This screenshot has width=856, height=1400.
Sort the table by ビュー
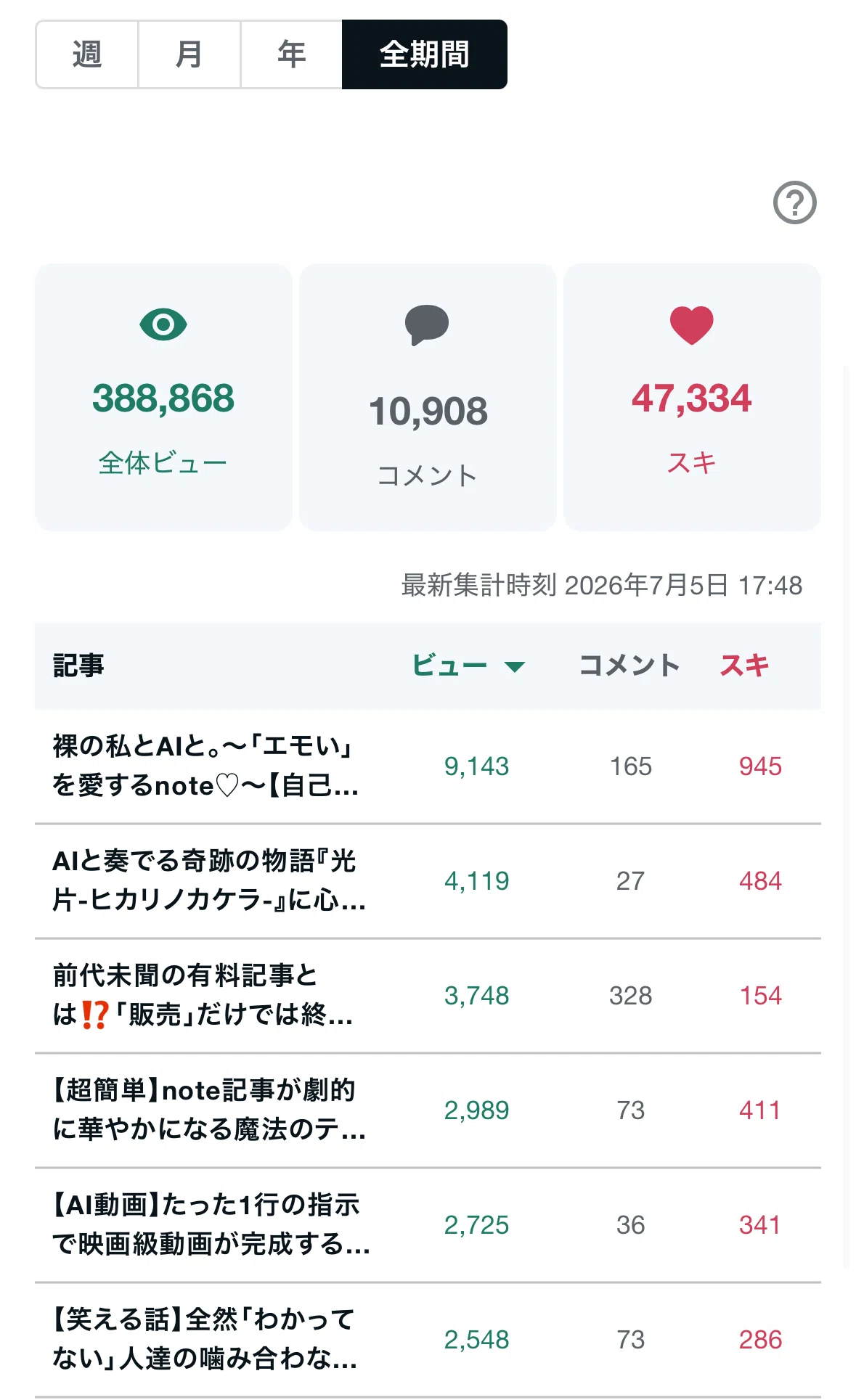click(x=468, y=666)
